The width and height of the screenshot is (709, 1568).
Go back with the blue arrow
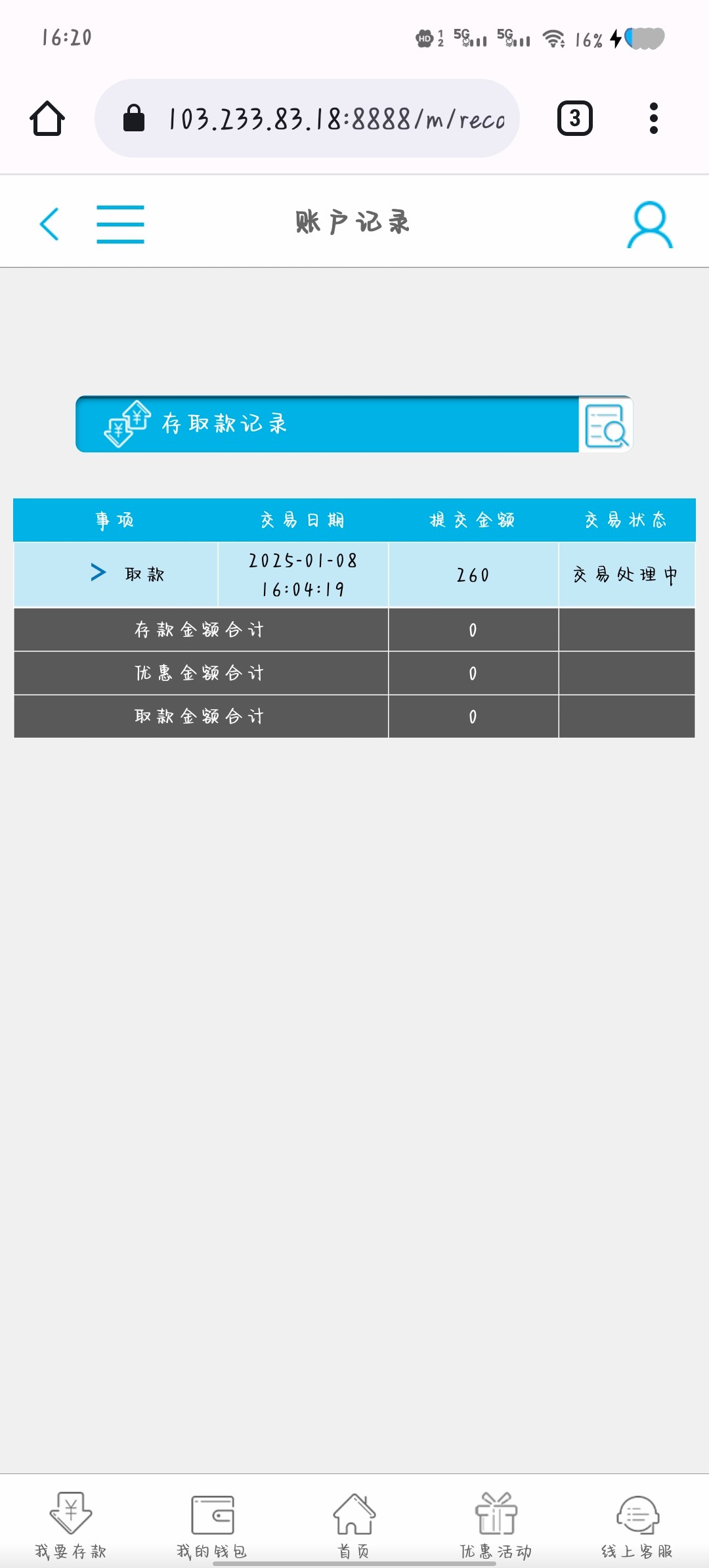tap(50, 224)
